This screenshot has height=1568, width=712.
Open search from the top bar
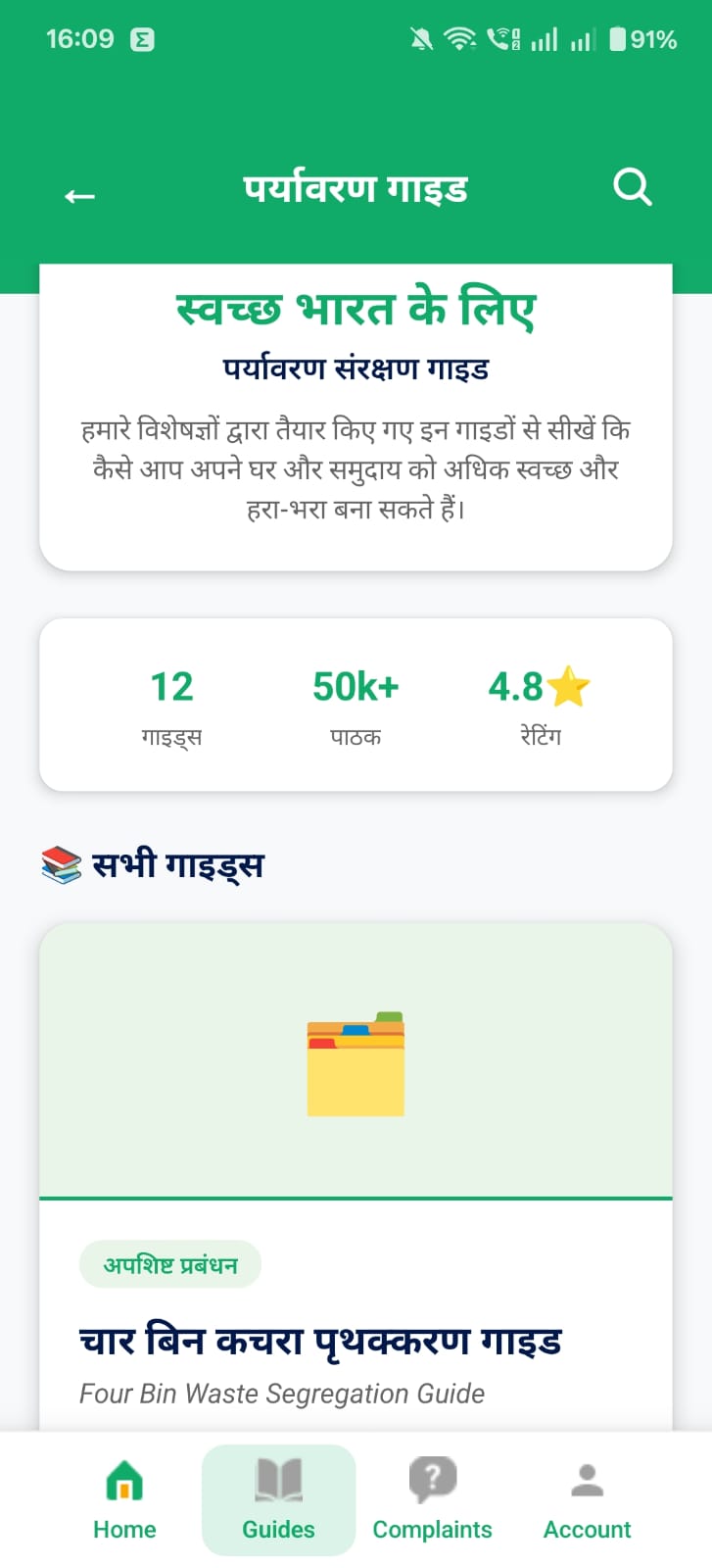pyautogui.click(x=632, y=187)
